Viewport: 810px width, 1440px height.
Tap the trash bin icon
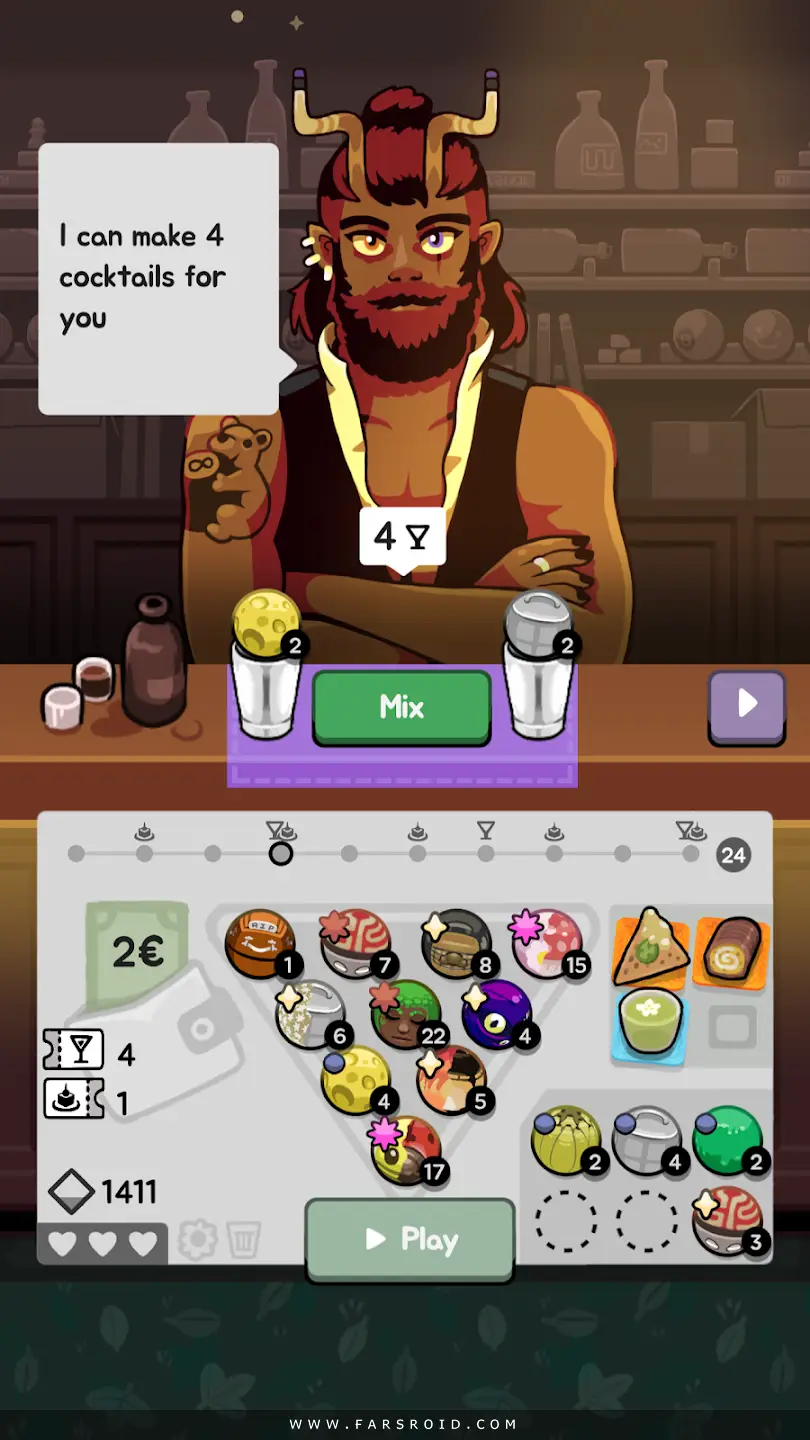tap(244, 1240)
